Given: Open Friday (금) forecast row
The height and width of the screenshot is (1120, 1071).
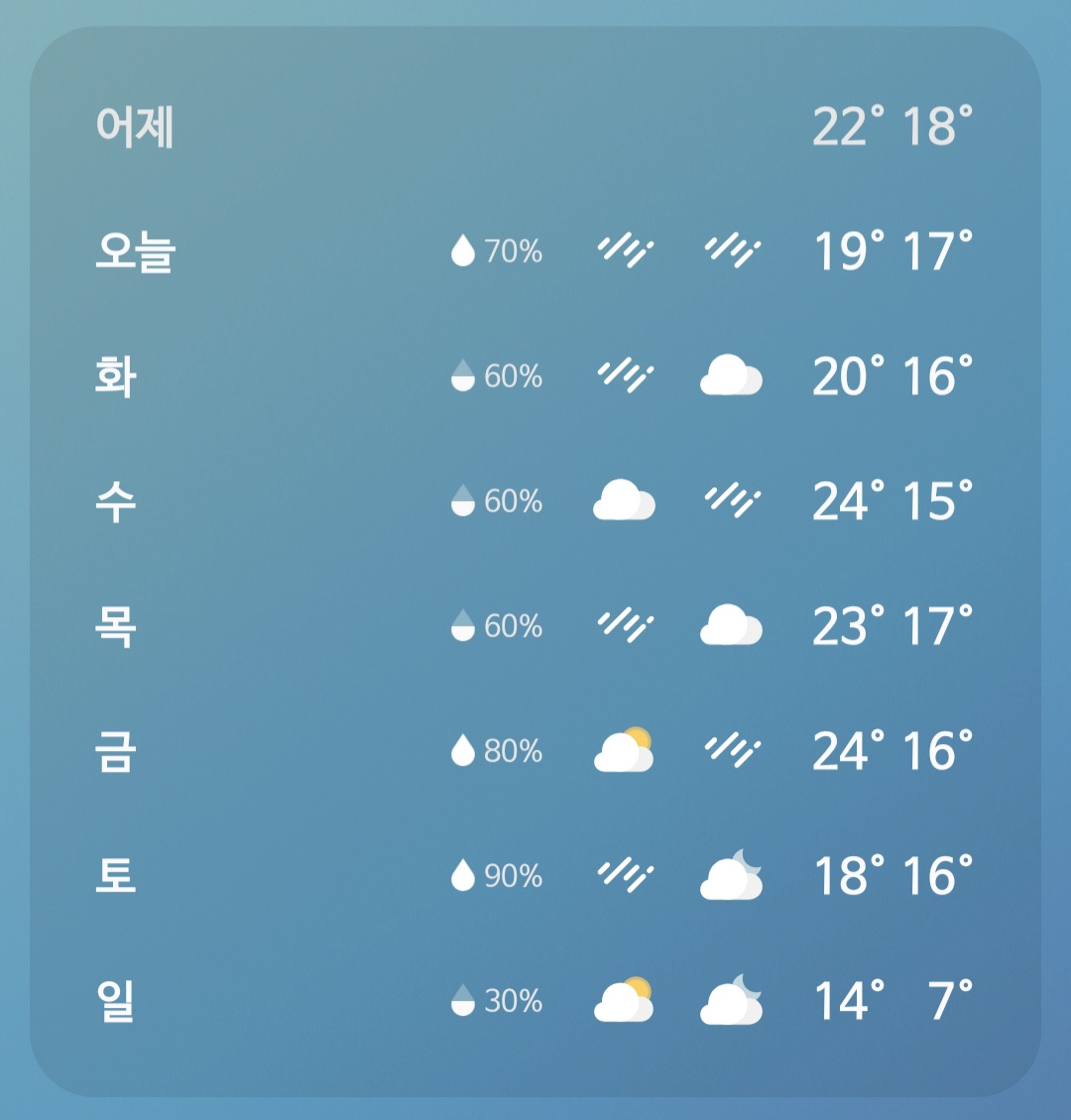Looking at the screenshot, I should click(x=535, y=751).
